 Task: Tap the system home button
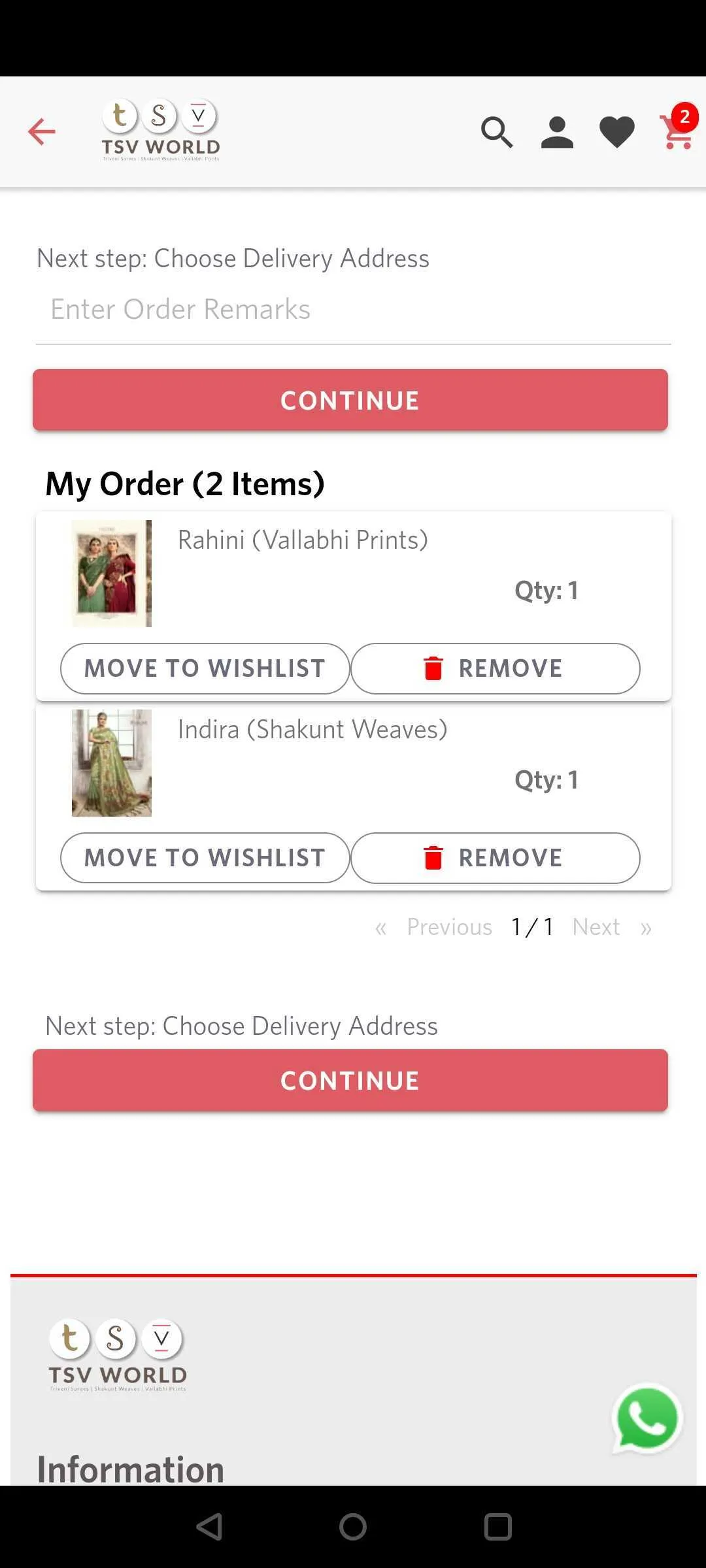point(353,1527)
